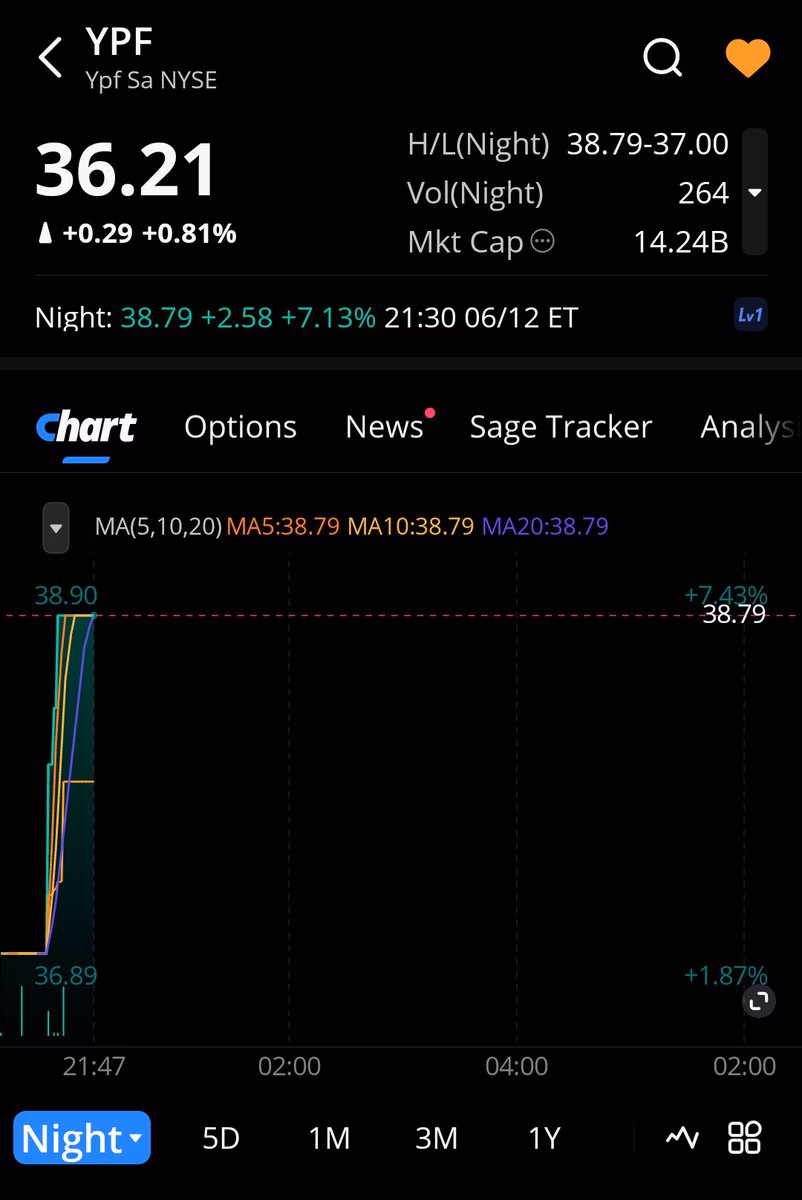Select the 5D chart range
Image resolution: width=802 pixels, height=1200 pixels.
point(221,1138)
